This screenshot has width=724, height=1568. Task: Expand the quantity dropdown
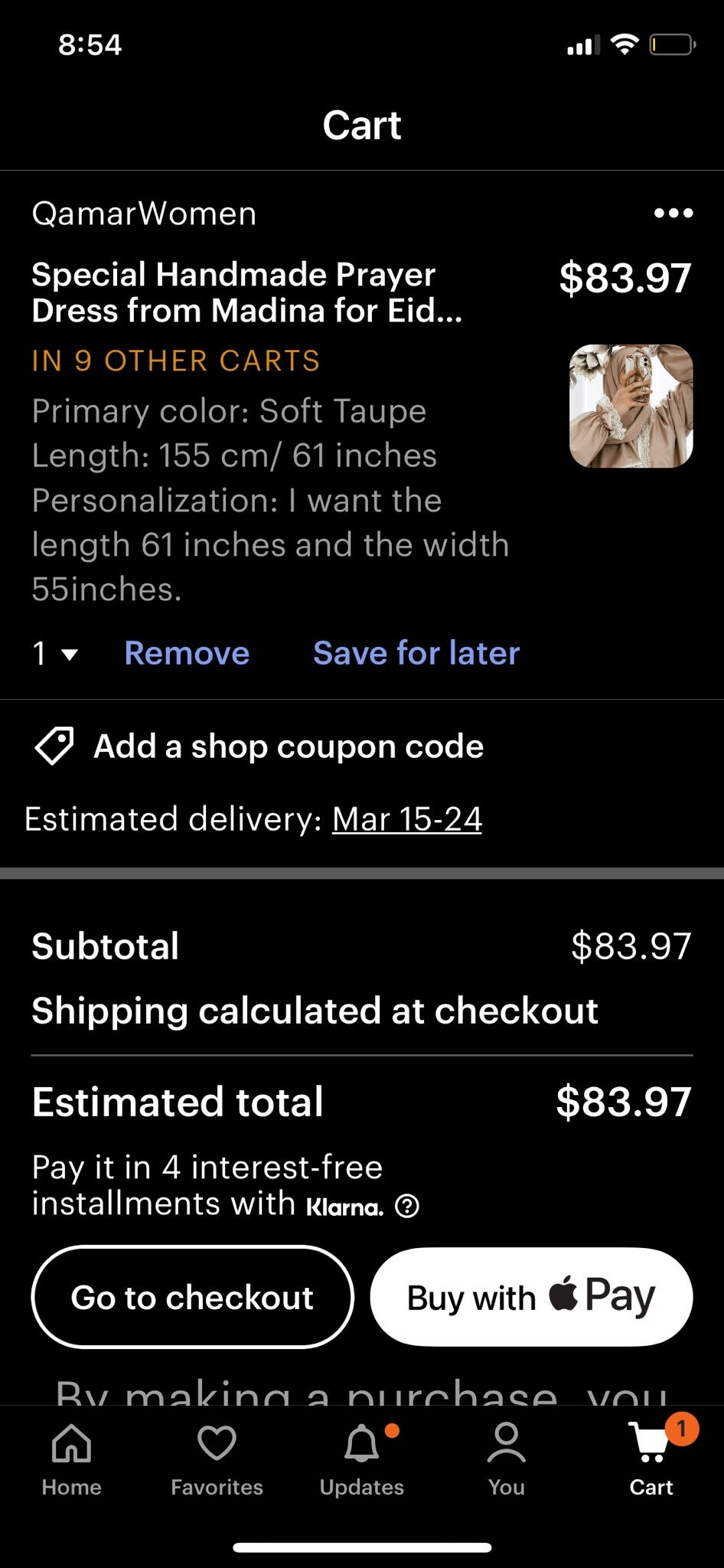click(55, 654)
